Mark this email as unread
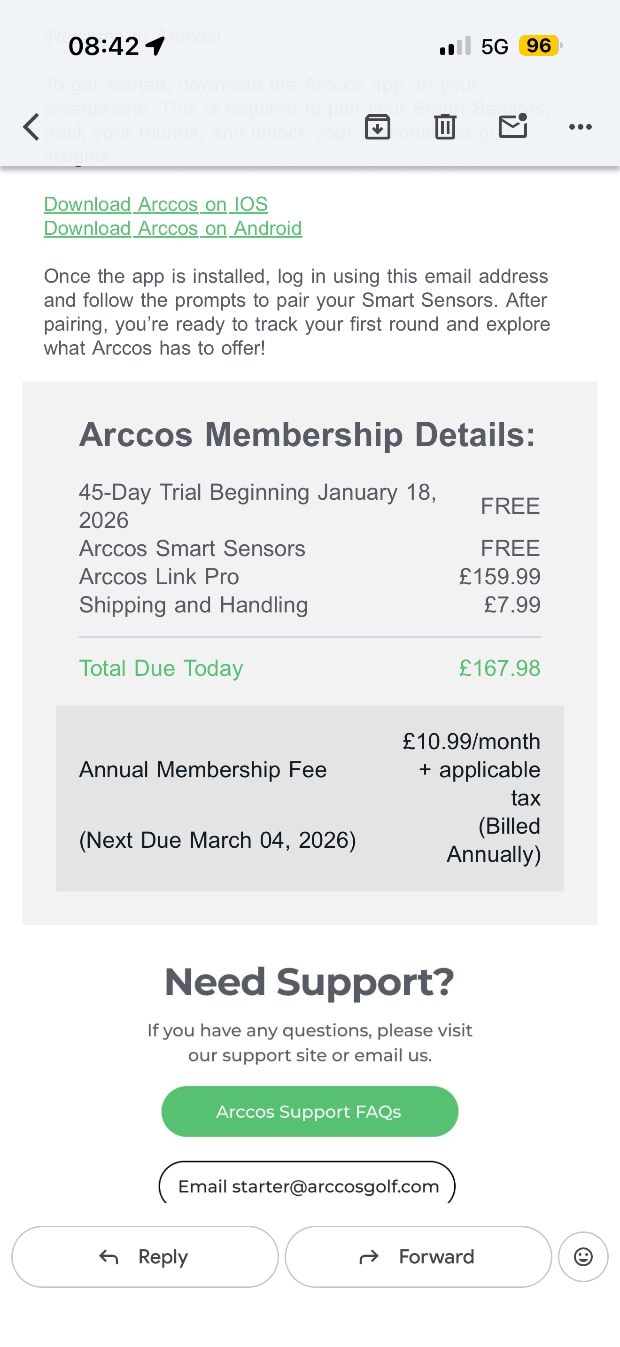This screenshot has width=620, height=1347. tap(513, 127)
